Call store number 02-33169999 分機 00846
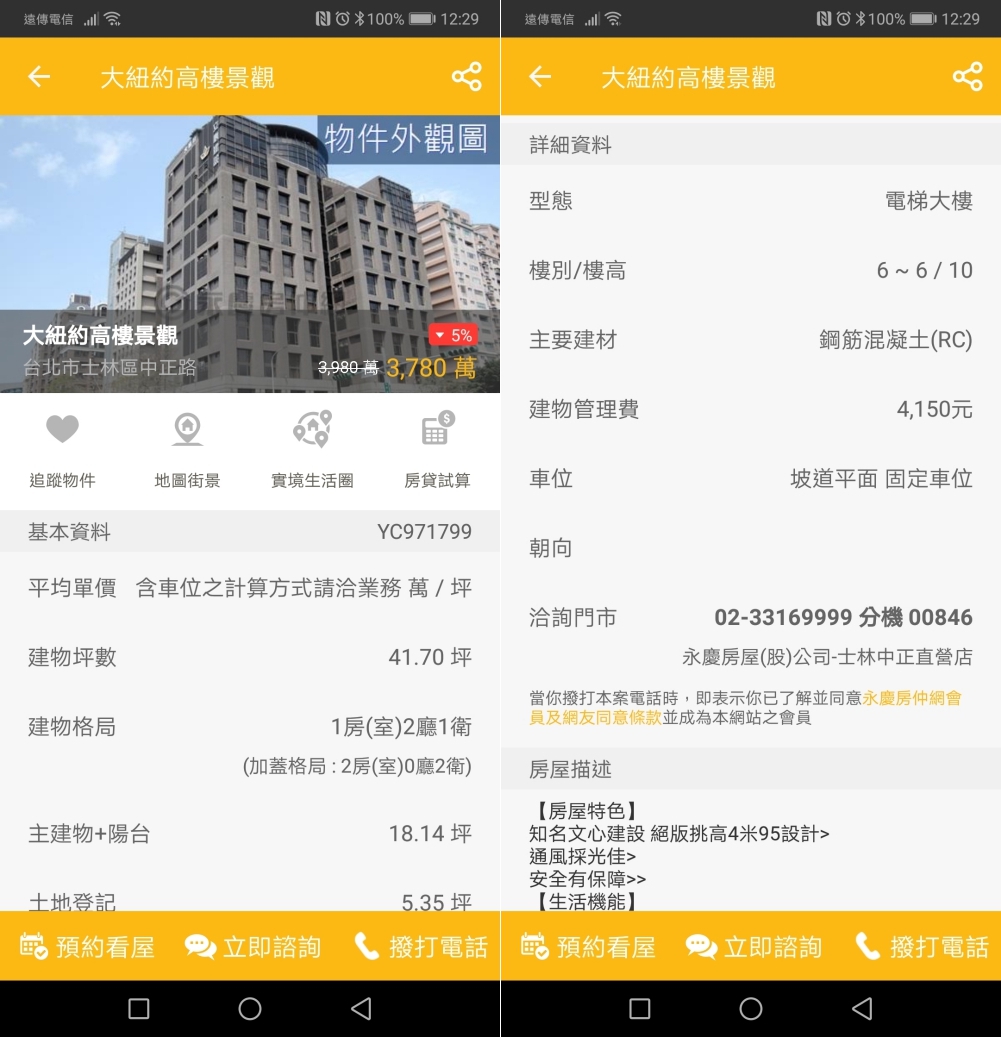The width and height of the screenshot is (1001, 1037). pyautogui.click(x=842, y=618)
